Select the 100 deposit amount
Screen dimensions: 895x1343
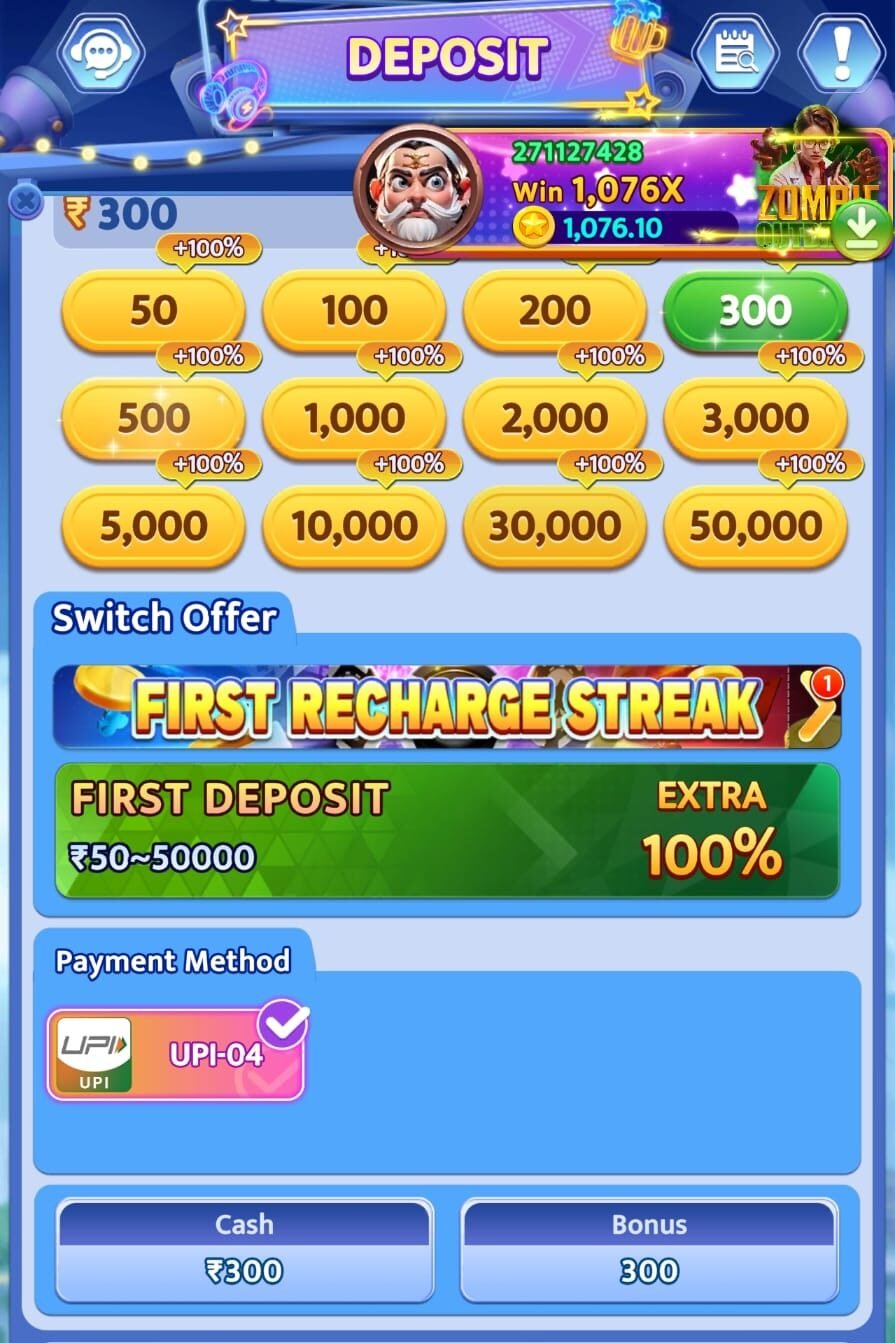tap(354, 311)
